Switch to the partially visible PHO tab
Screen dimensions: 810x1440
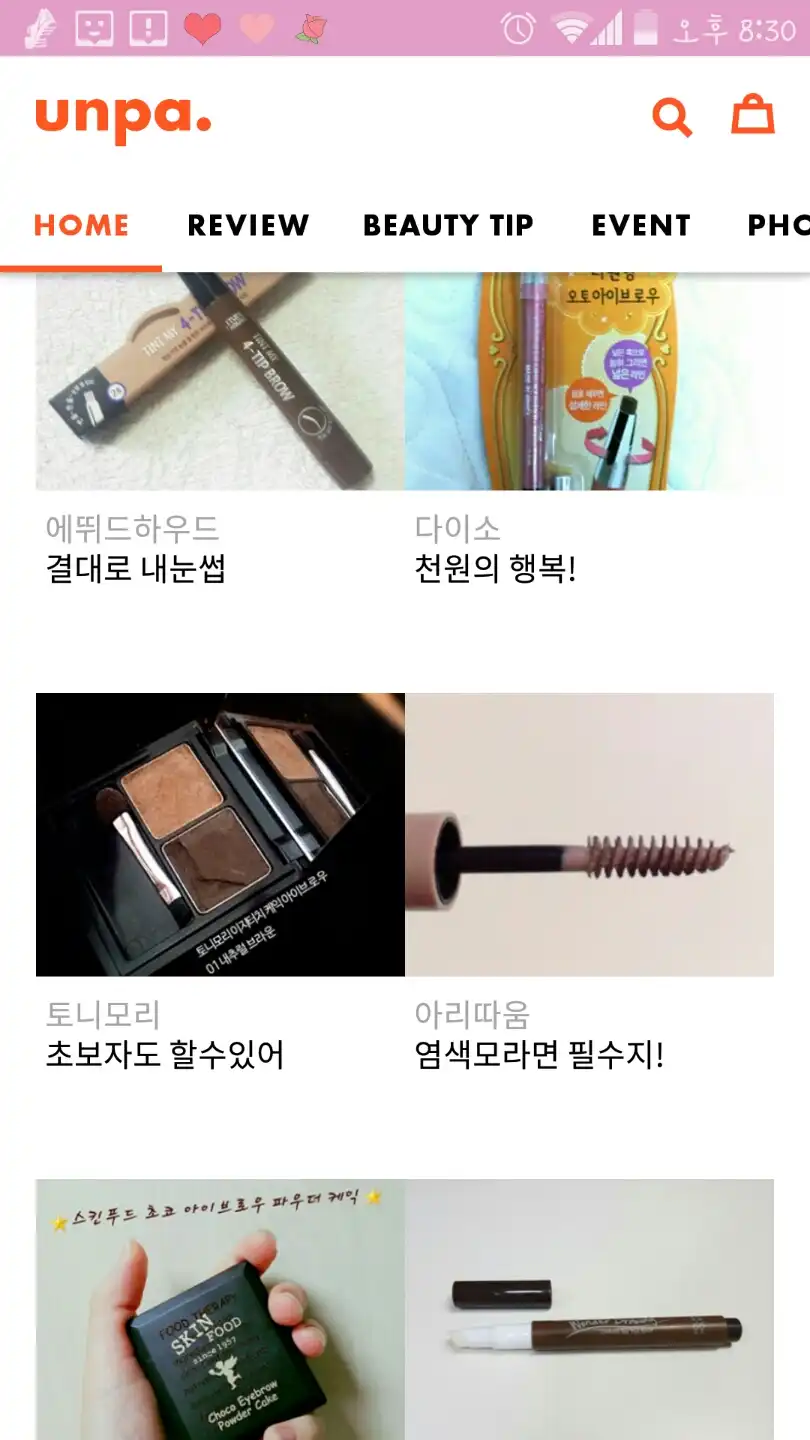(778, 225)
